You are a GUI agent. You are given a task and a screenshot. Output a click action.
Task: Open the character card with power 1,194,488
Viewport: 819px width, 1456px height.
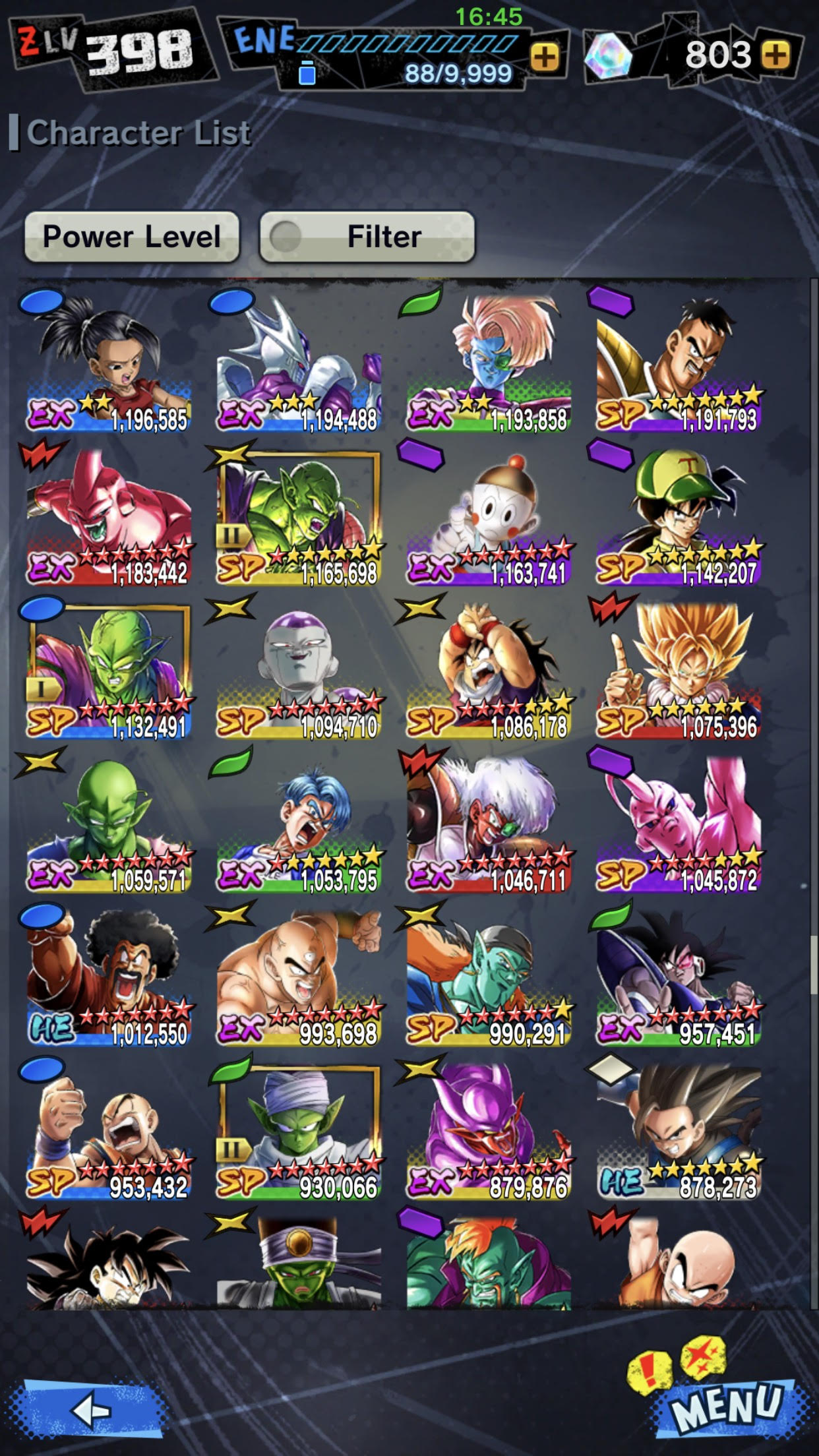coord(299,361)
